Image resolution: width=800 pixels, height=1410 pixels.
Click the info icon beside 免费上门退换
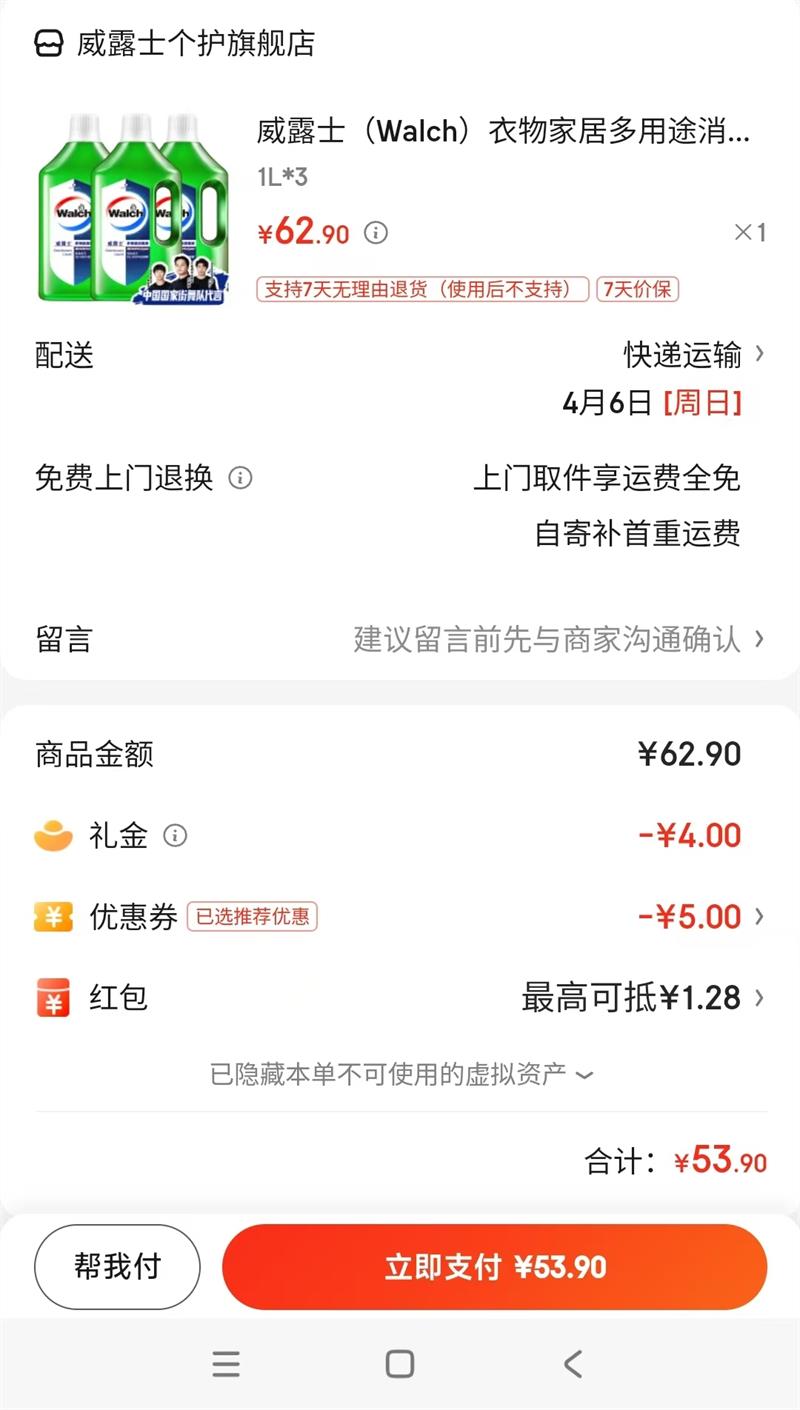(240, 478)
